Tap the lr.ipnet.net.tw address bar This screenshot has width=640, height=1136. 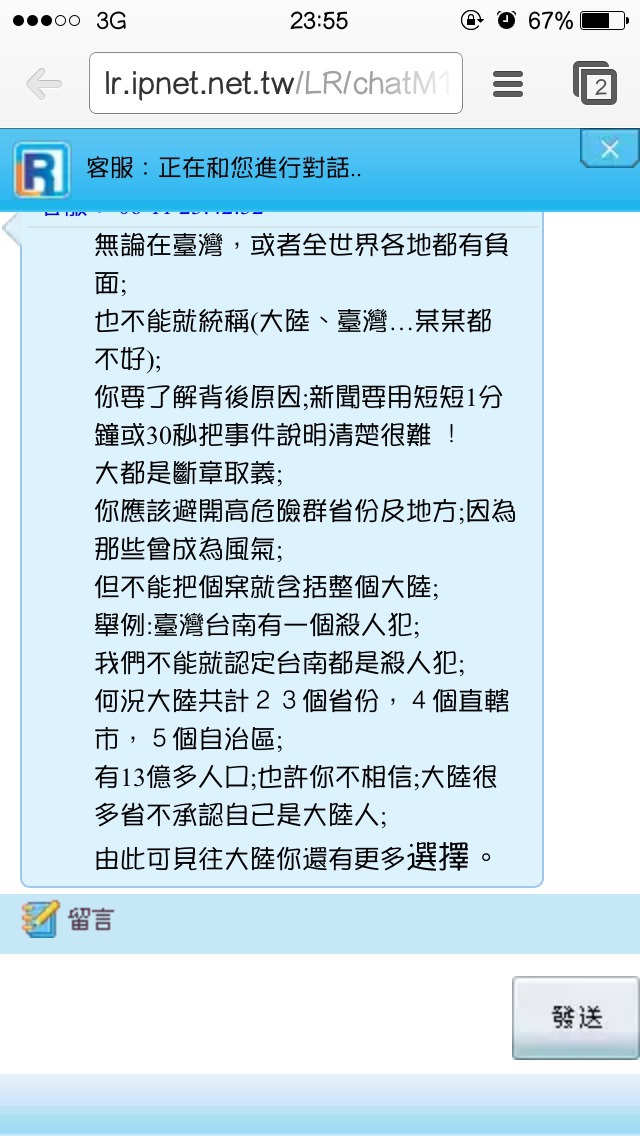(275, 83)
